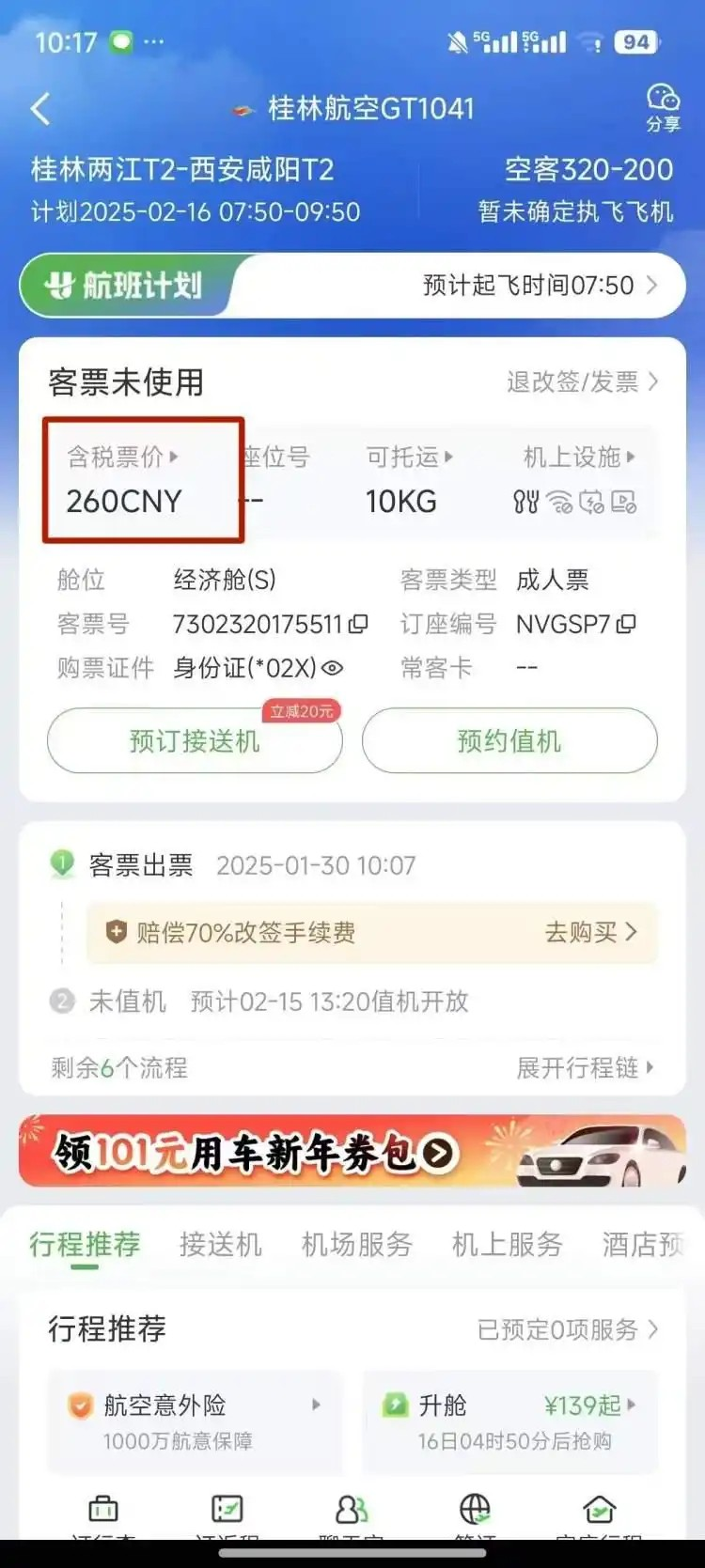Tap 去购买 for change-fee compensation
The height and width of the screenshot is (1568, 705).
tap(590, 932)
